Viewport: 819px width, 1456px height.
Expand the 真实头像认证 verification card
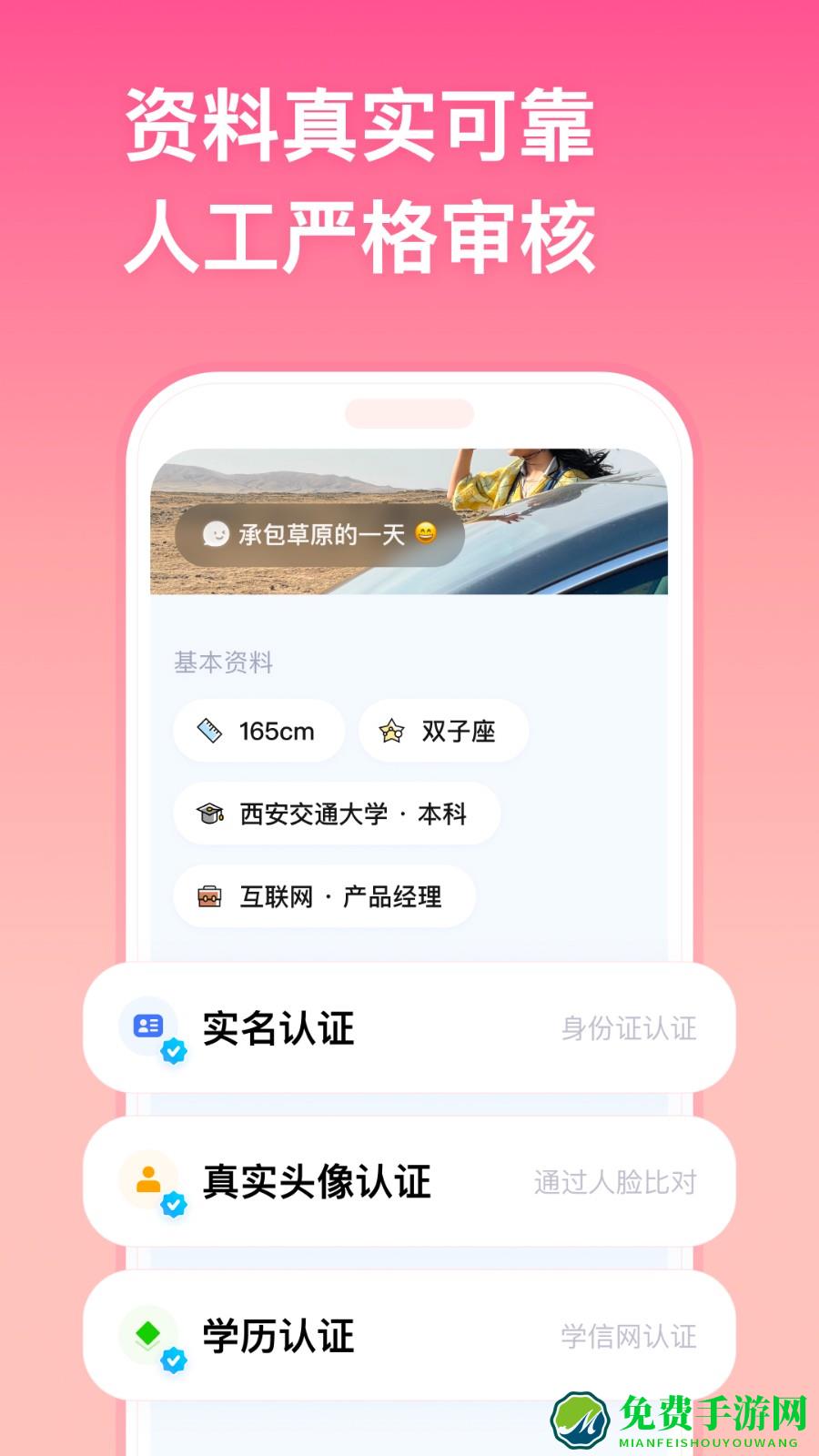[x=408, y=1181]
